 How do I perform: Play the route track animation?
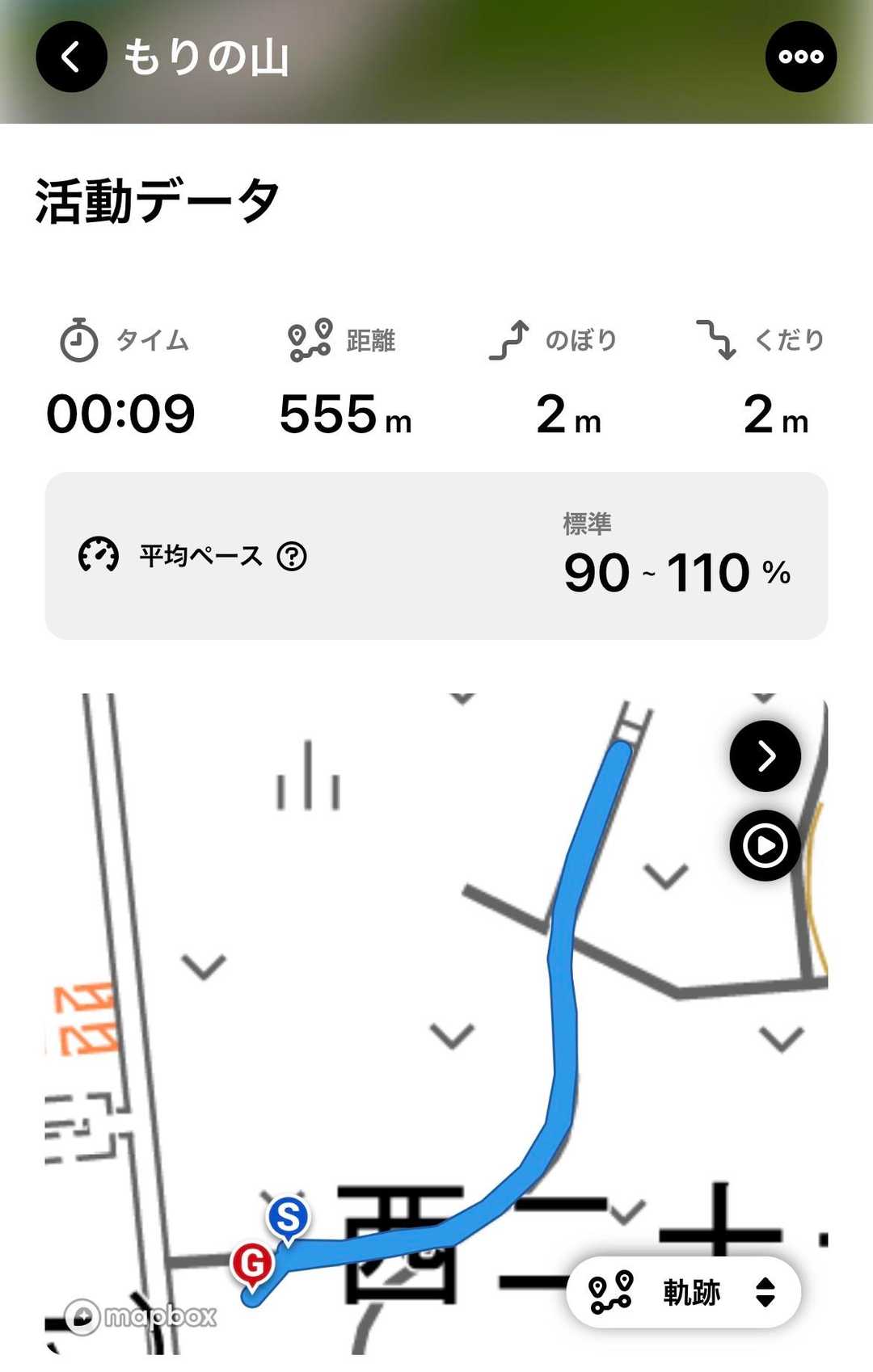coord(765,845)
